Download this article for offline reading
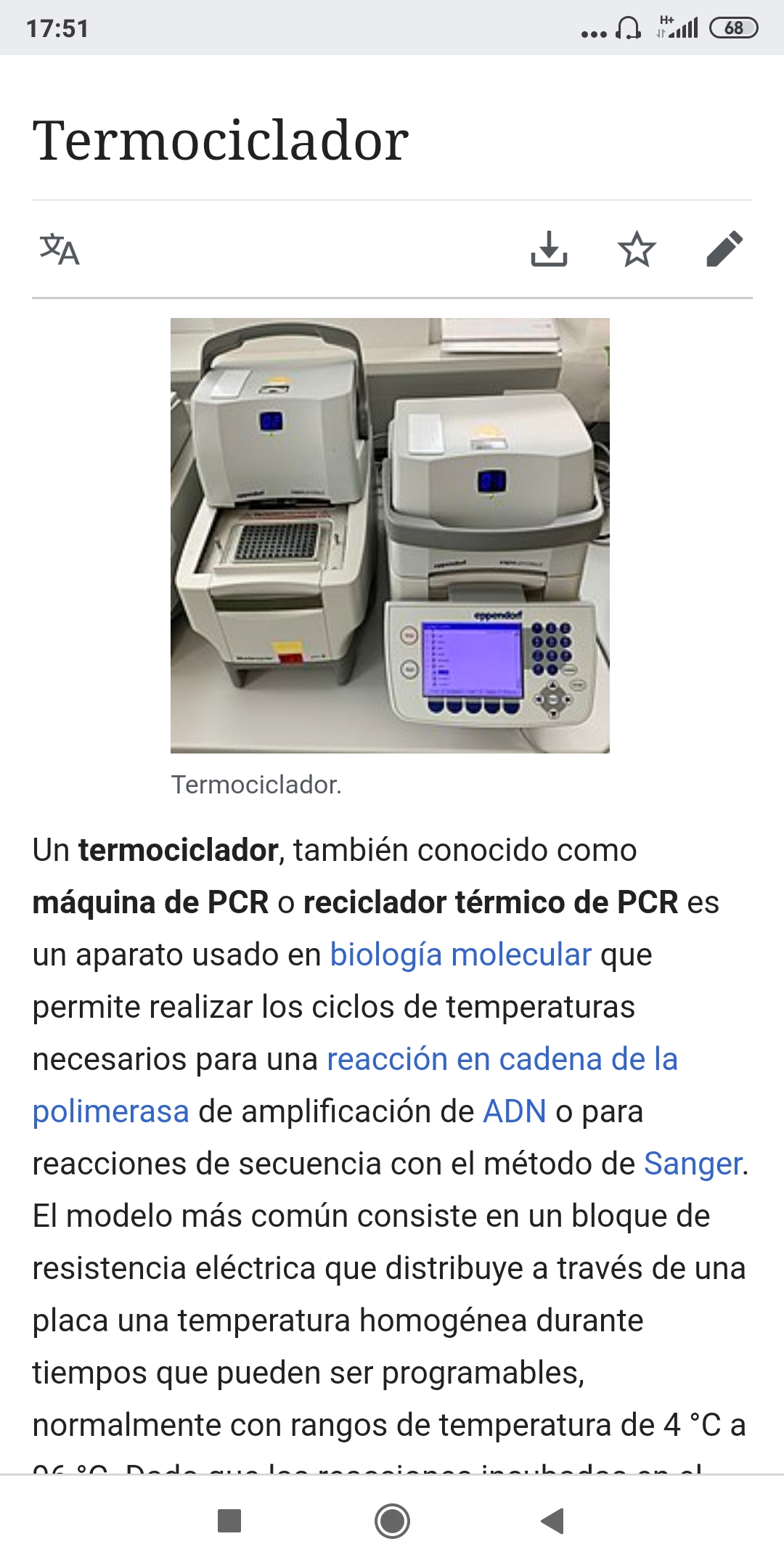Screen dimensions: 784x1568 [549, 250]
